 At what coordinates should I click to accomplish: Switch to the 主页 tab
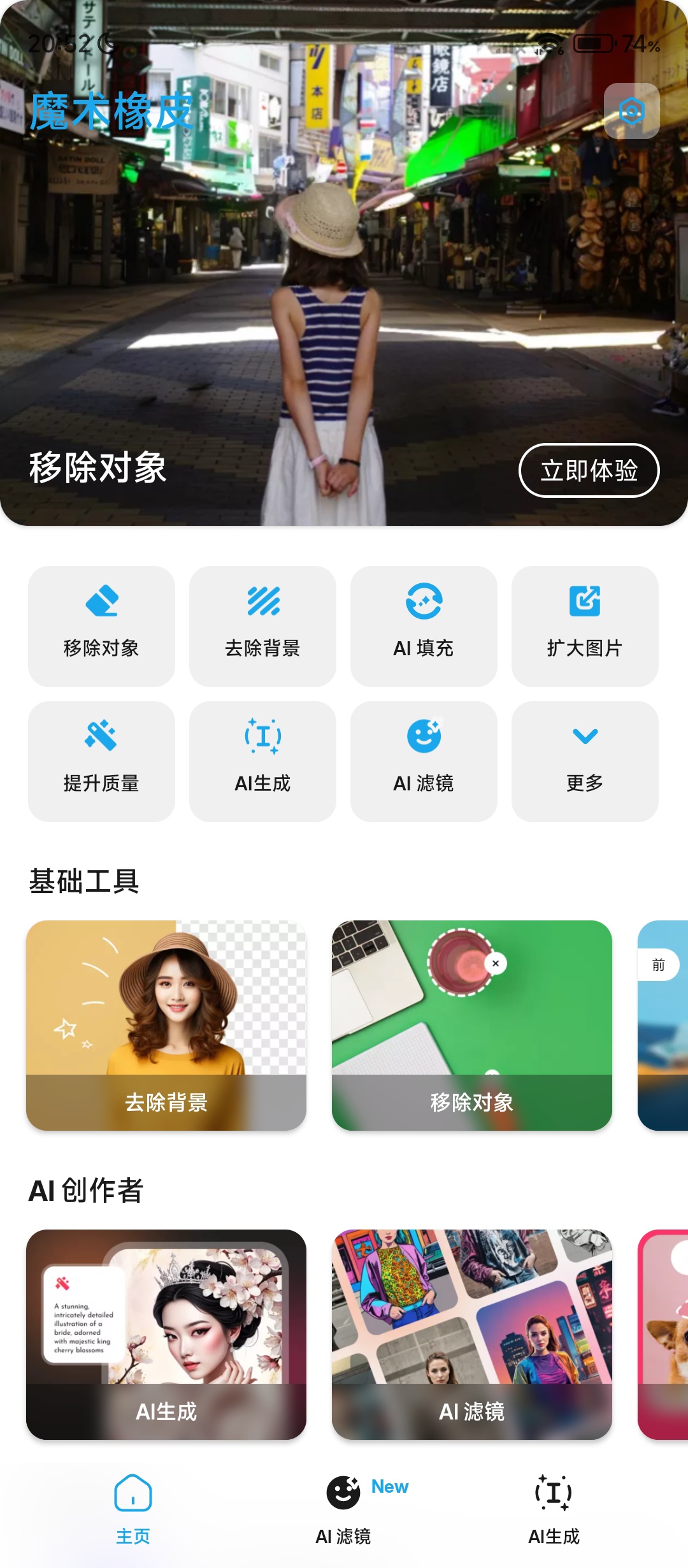point(133,1509)
